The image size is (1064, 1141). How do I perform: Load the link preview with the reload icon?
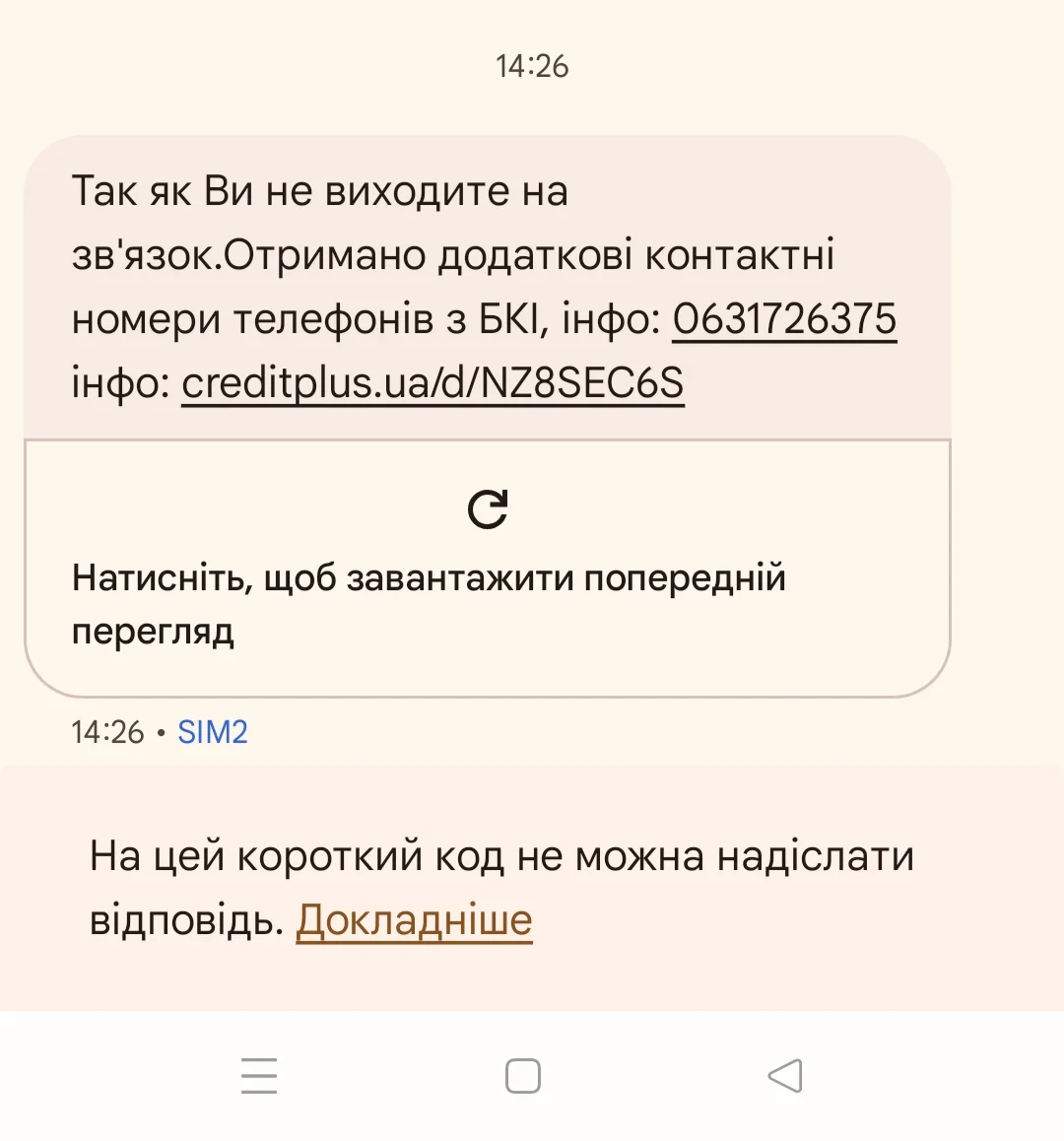(x=488, y=509)
